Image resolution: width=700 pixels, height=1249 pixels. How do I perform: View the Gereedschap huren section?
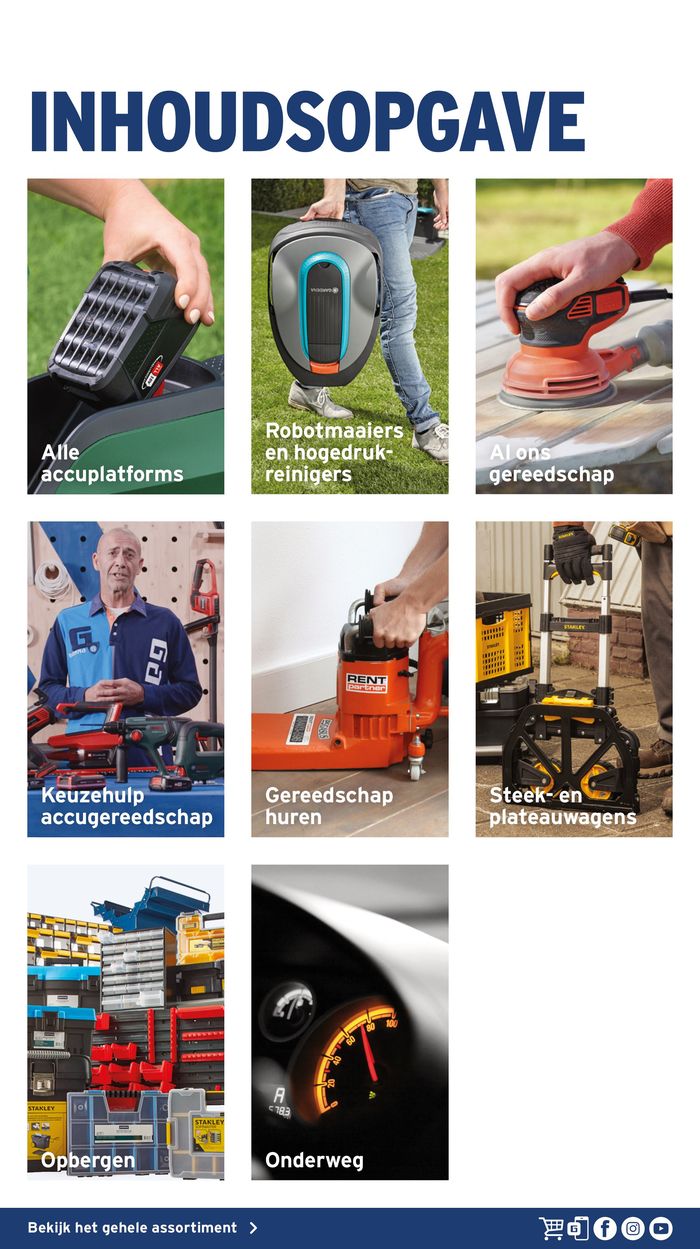(349, 678)
